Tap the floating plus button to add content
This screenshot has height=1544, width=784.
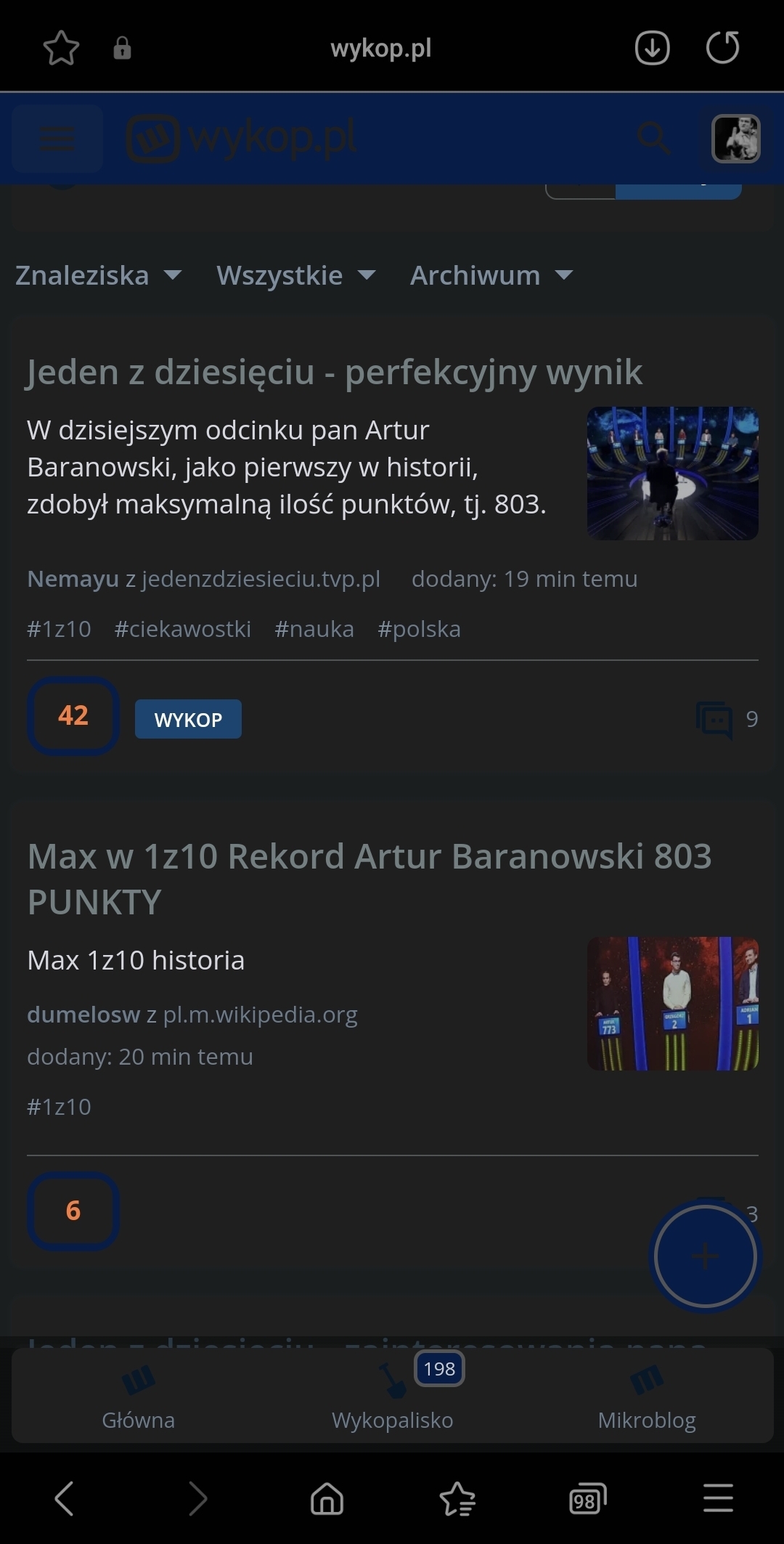click(x=705, y=1256)
